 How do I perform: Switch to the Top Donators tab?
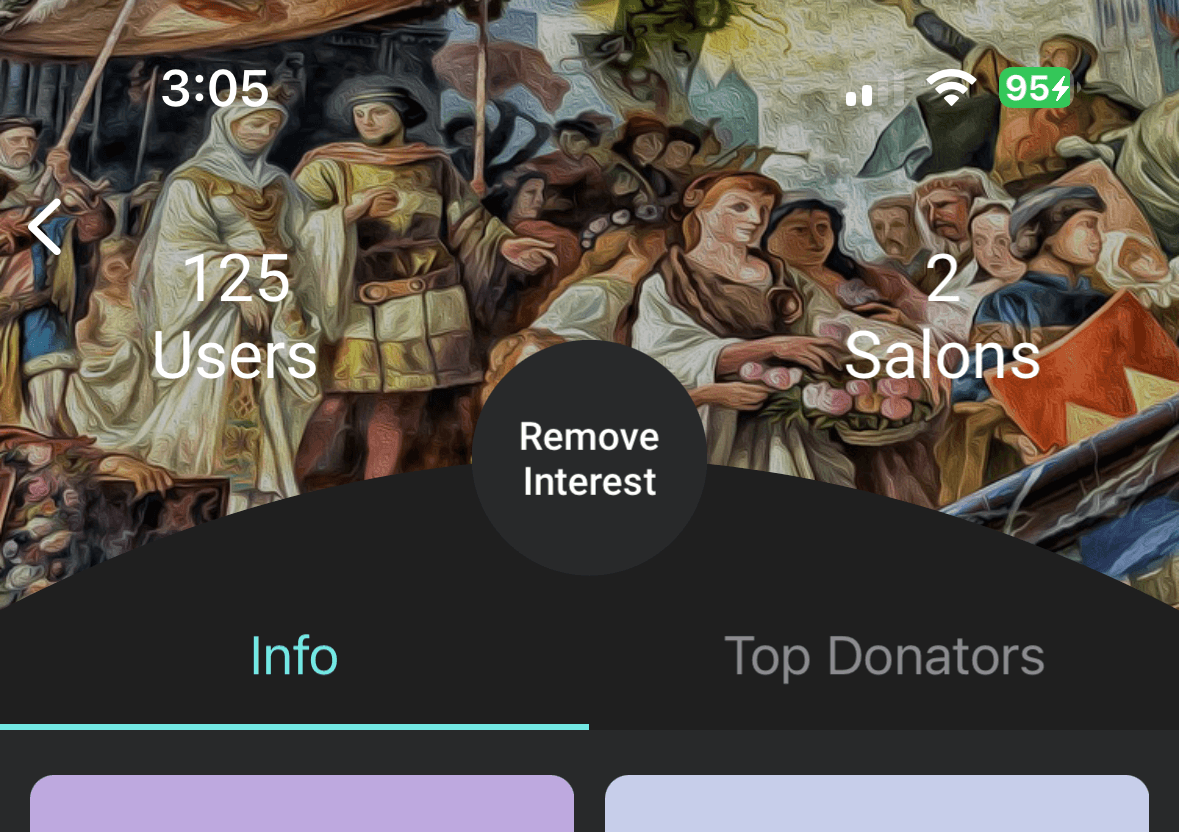point(884,657)
